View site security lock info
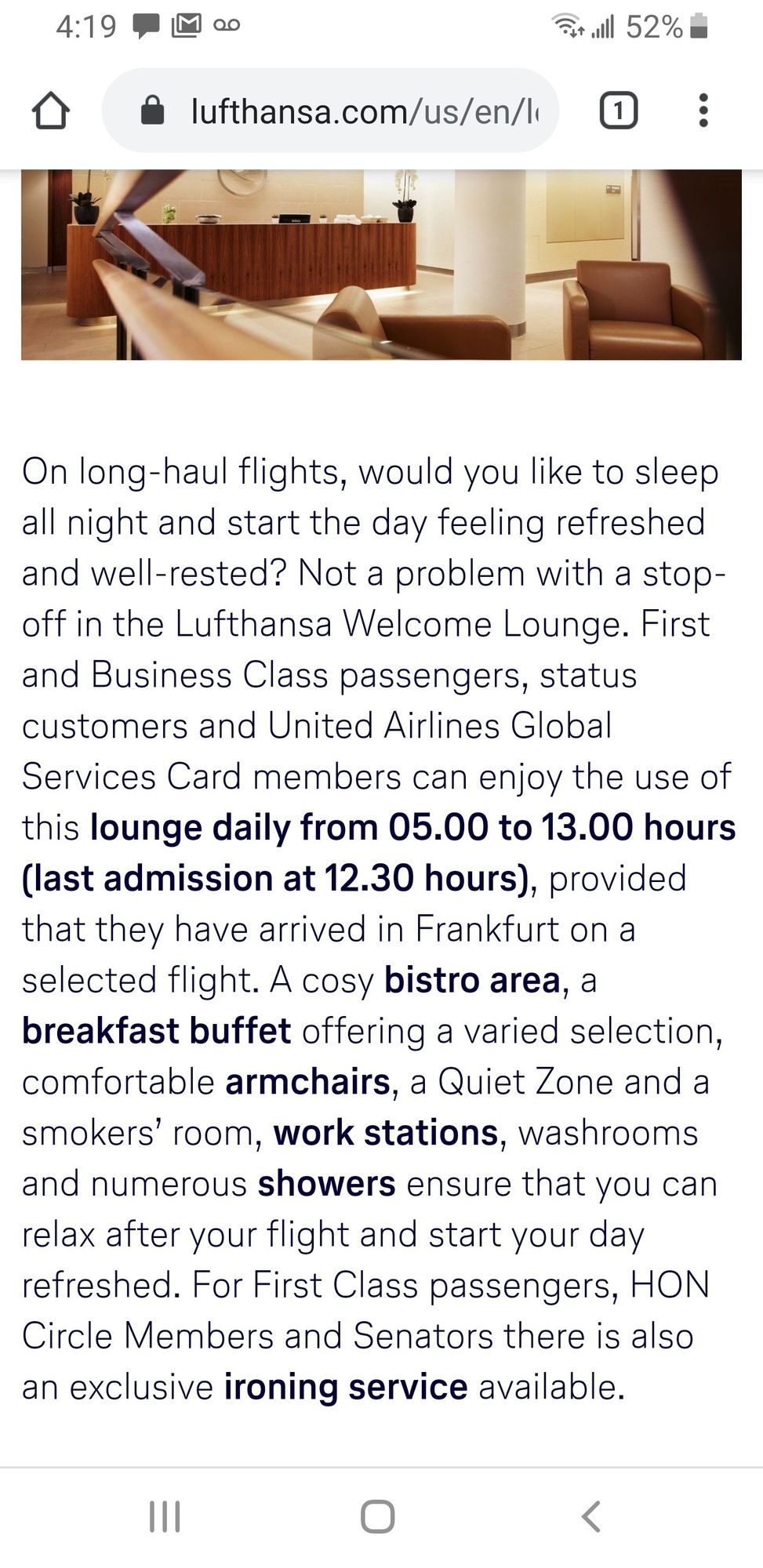This screenshot has width=763, height=1568. [152, 111]
